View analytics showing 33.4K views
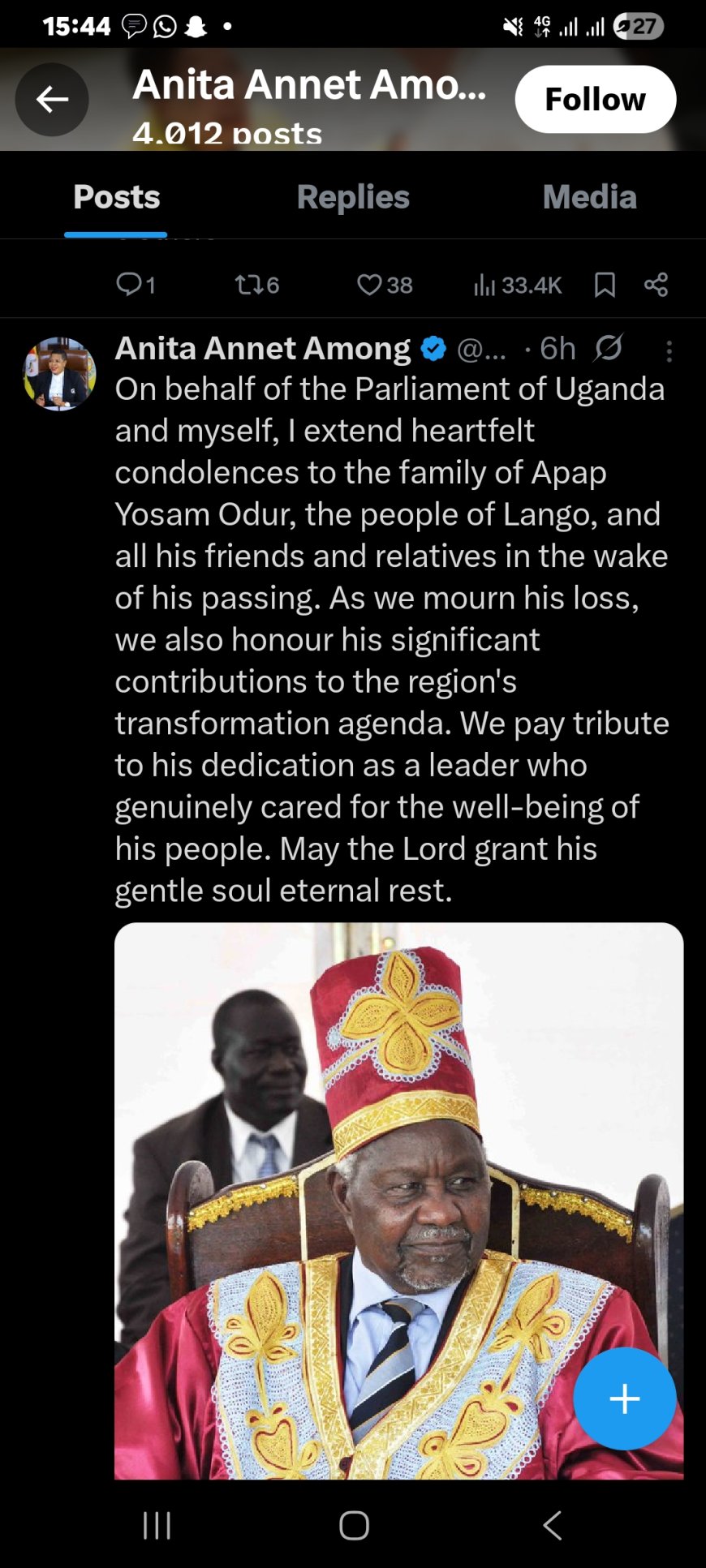Image resolution: width=706 pixels, height=1568 pixels. pyautogui.click(x=517, y=285)
